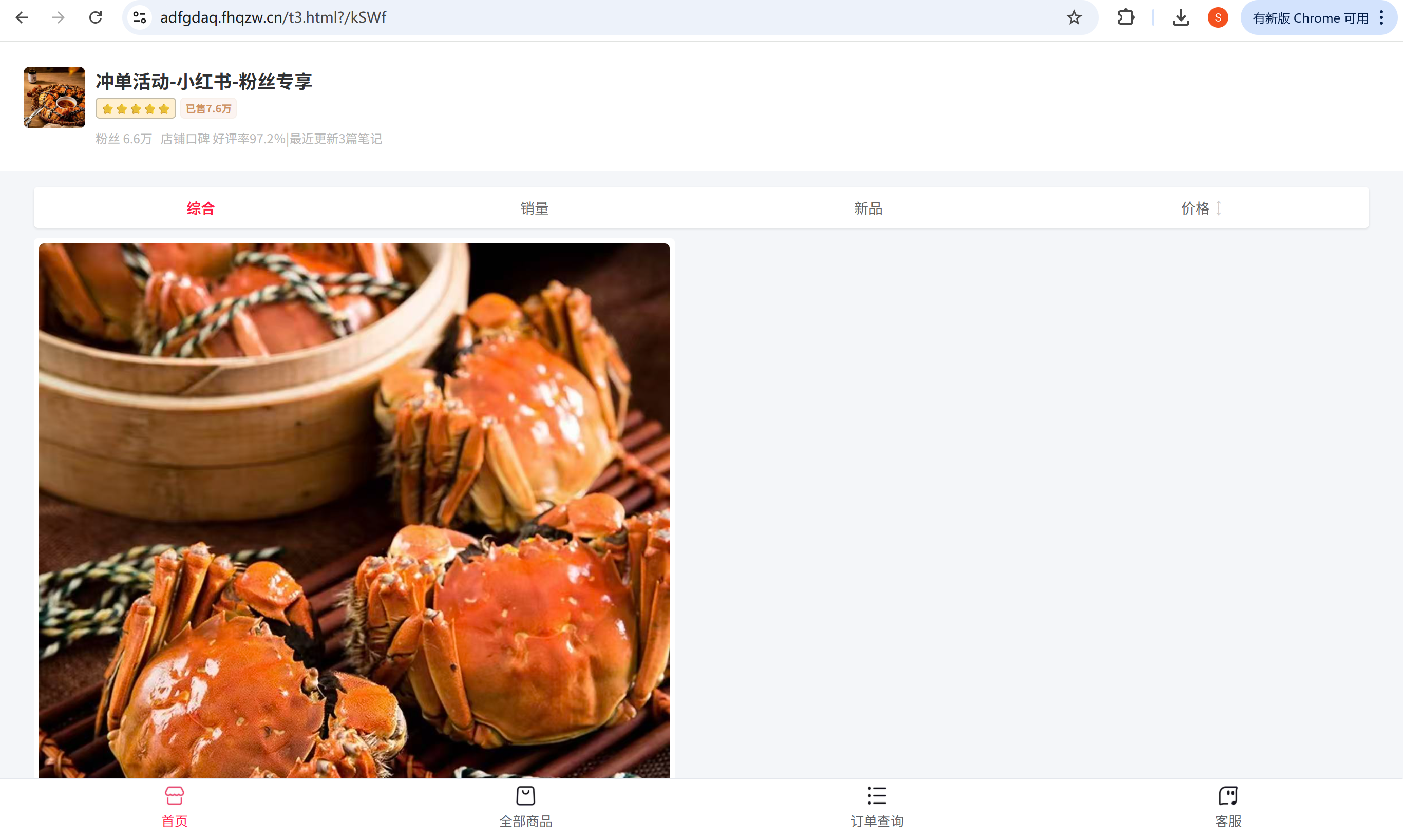The height and width of the screenshot is (840, 1403).
Task: Go to the 首页 bottom tab
Action: tap(174, 807)
